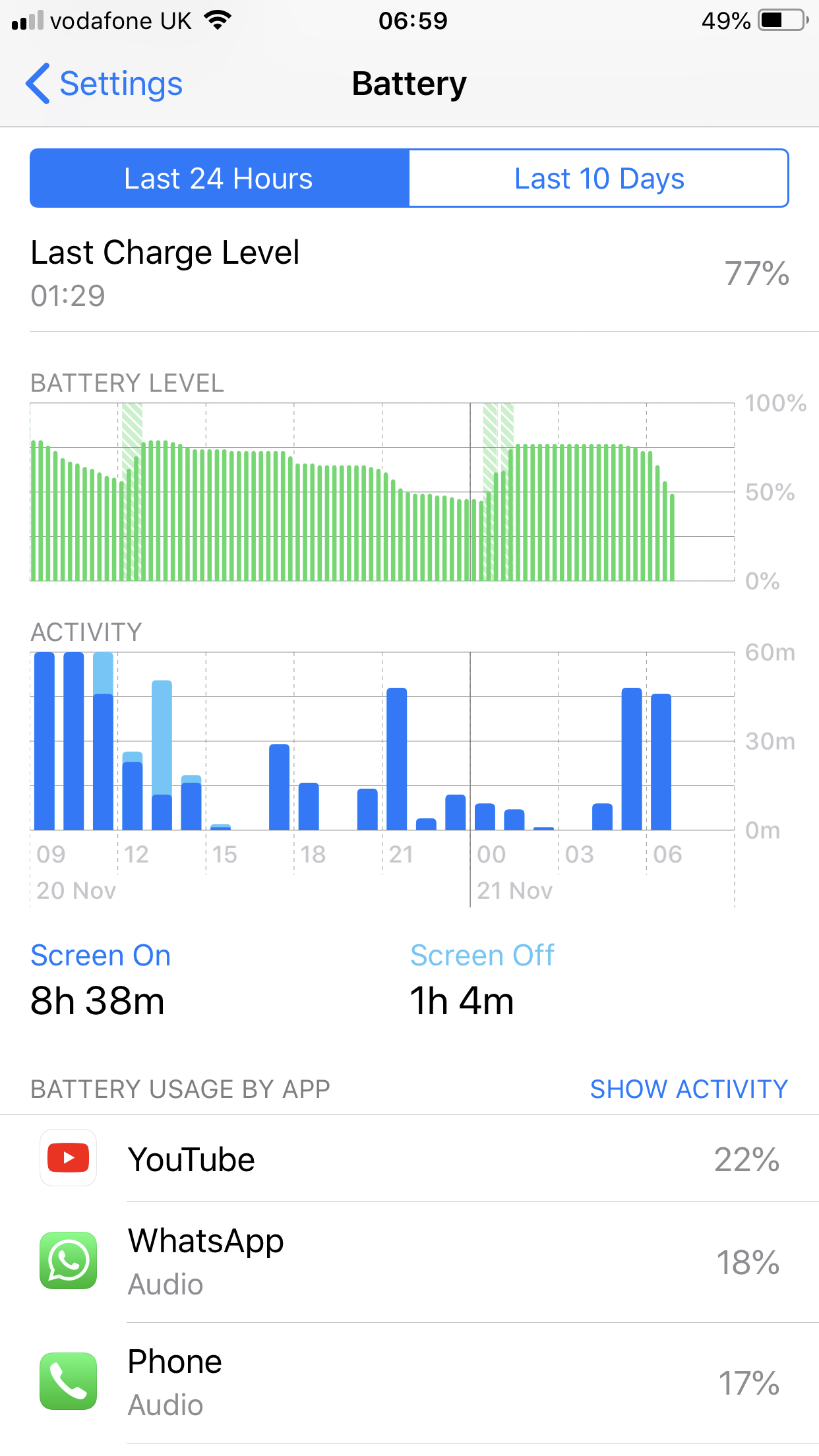The width and height of the screenshot is (819, 1456).
Task: Switch to Last 10 Days view
Action: pos(599,178)
